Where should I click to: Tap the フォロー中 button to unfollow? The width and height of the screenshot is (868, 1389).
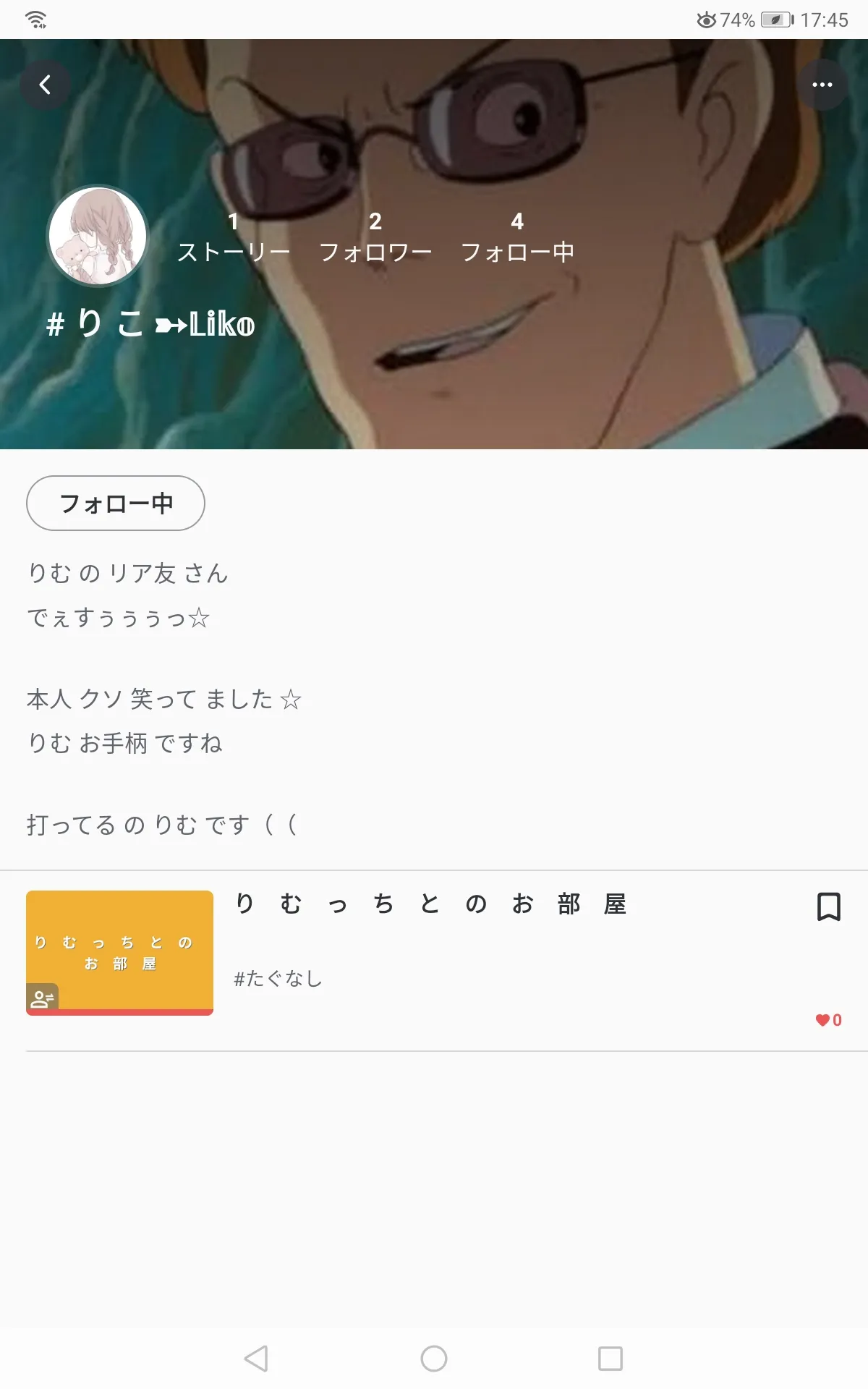[116, 504]
